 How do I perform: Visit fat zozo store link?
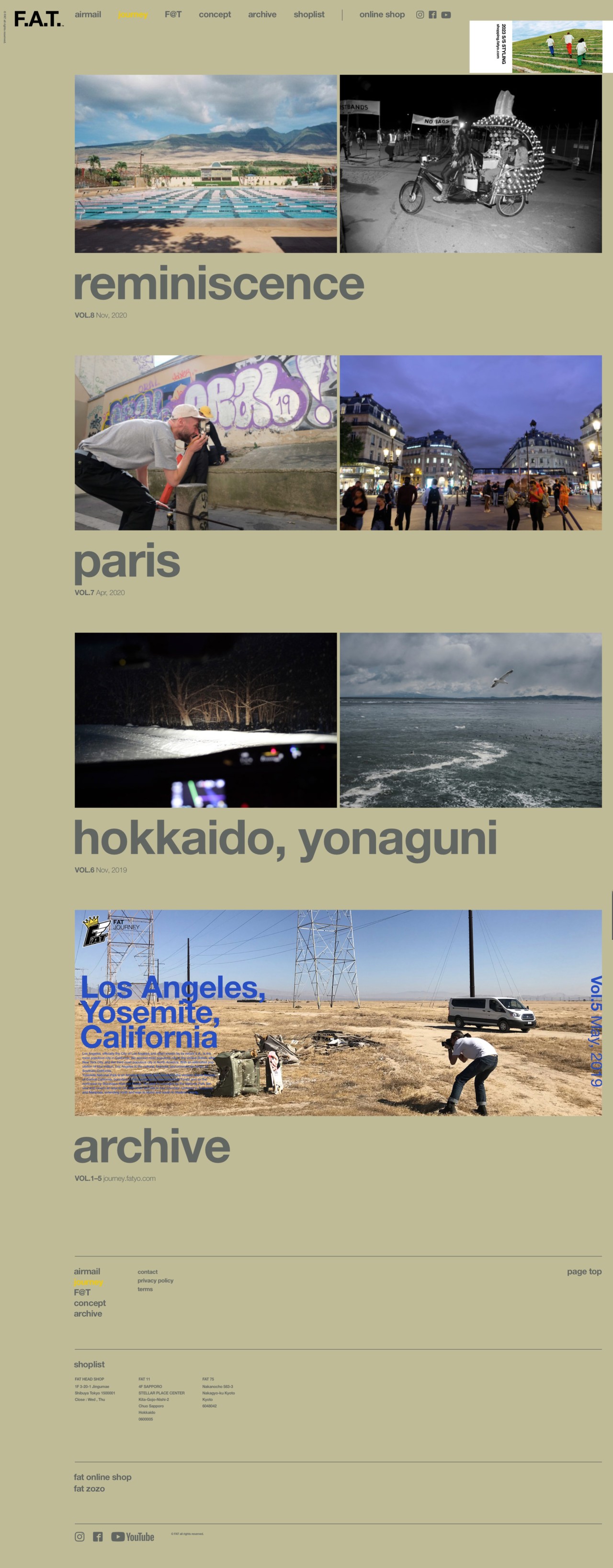(90, 1488)
